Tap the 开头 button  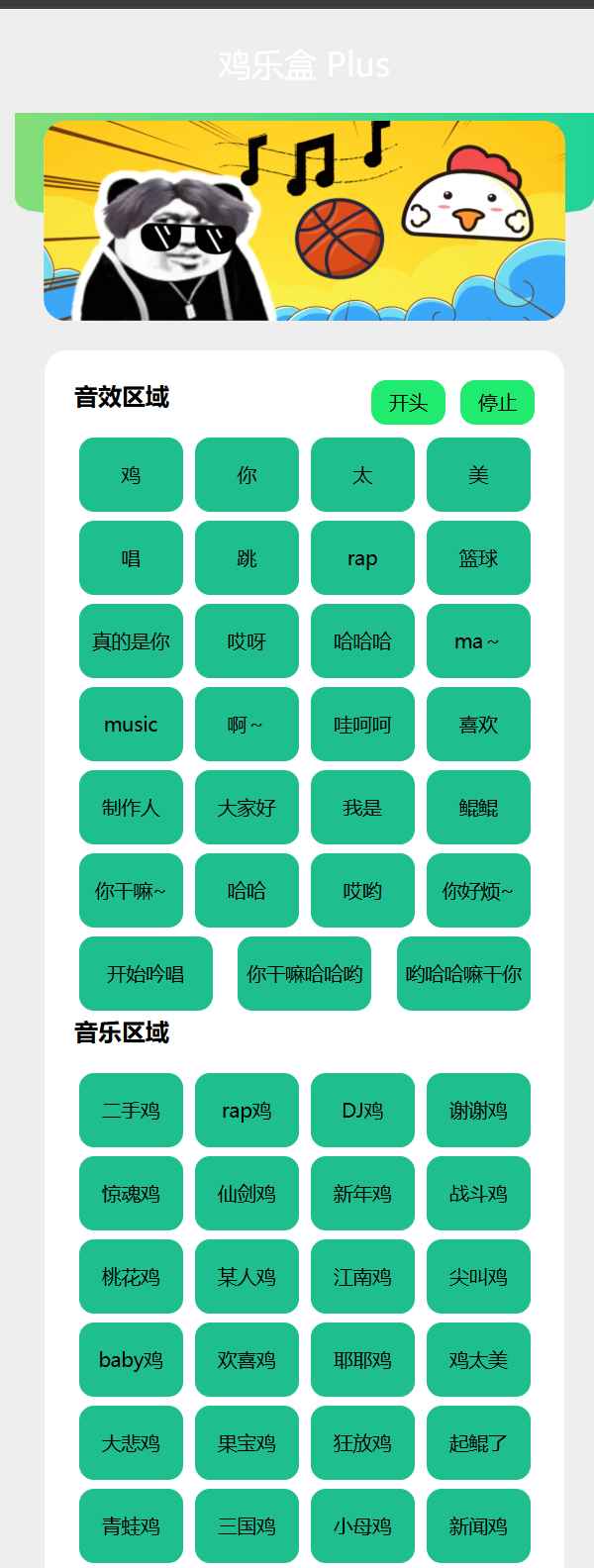408,403
